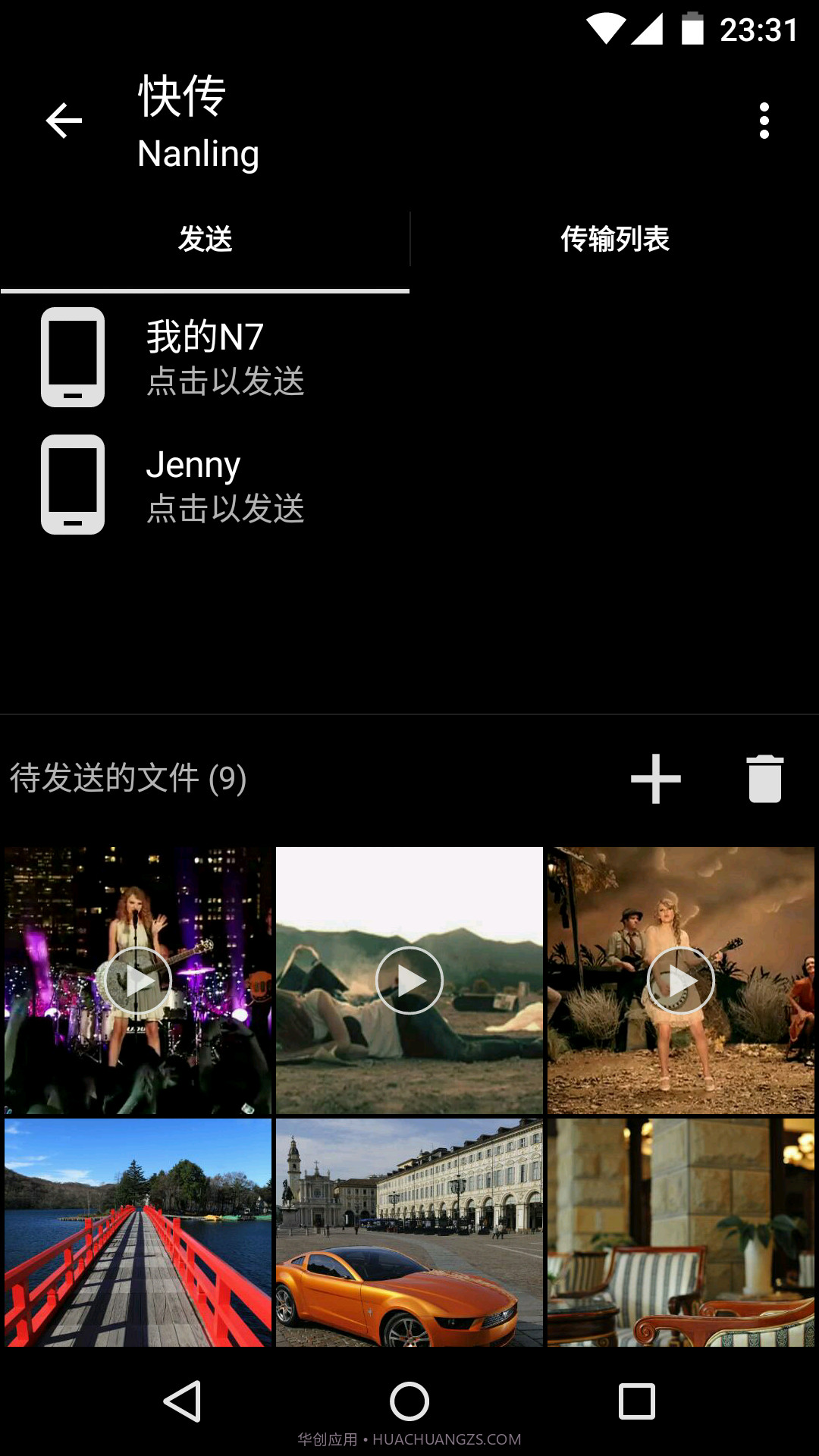
Task: Tap the trash icon to clear pending files
Action: pyautogui.click(x=764, y=779)
